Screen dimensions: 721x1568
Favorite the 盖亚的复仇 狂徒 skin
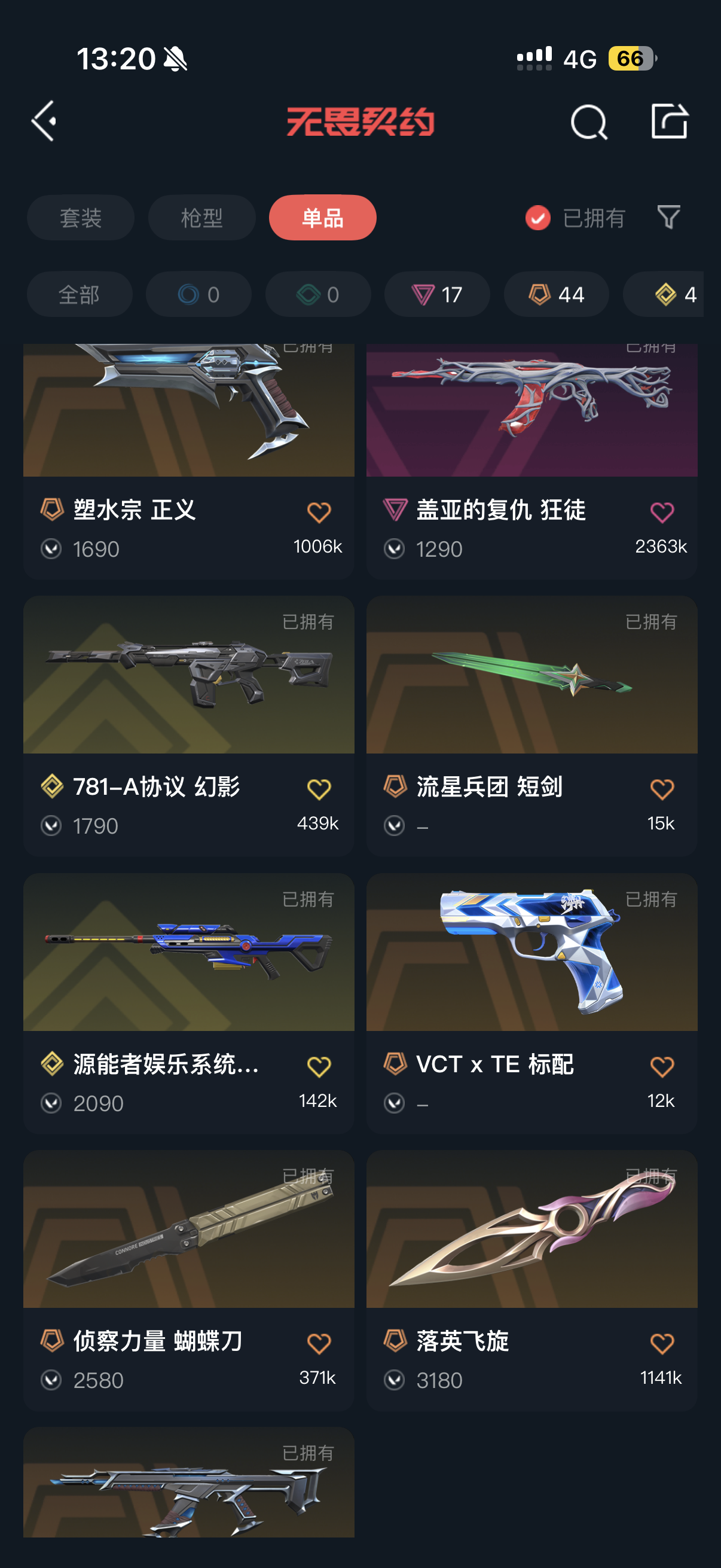click(x=661, y=513)
